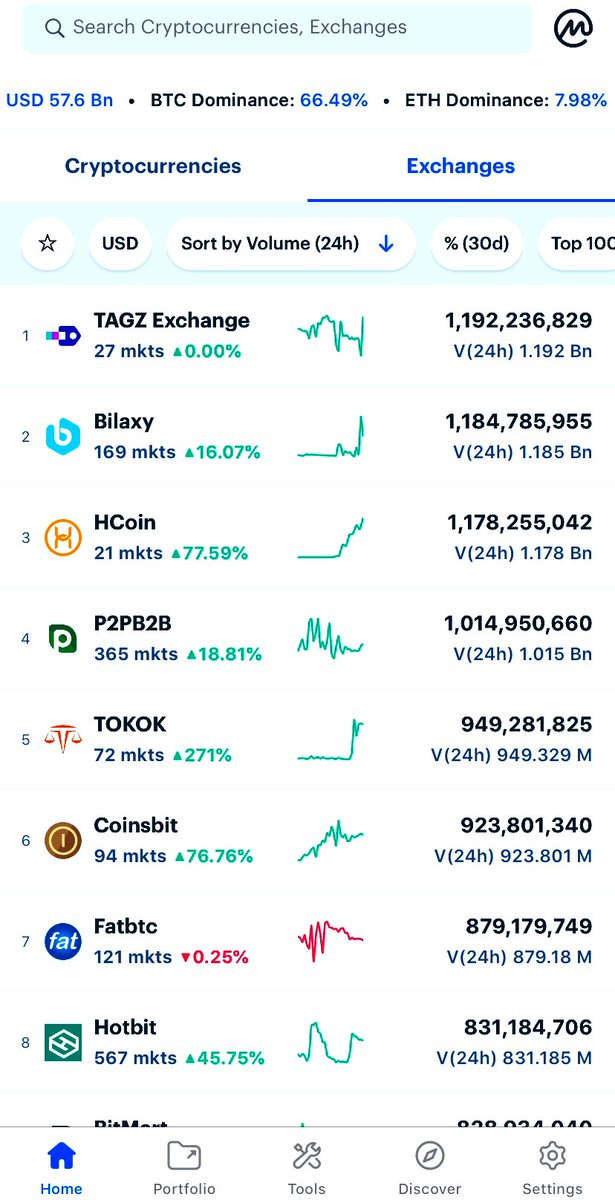Tap the star watchlist filter chip
Image resolution: width=615 pixels, height=1200 pixels.
point(47,244)
